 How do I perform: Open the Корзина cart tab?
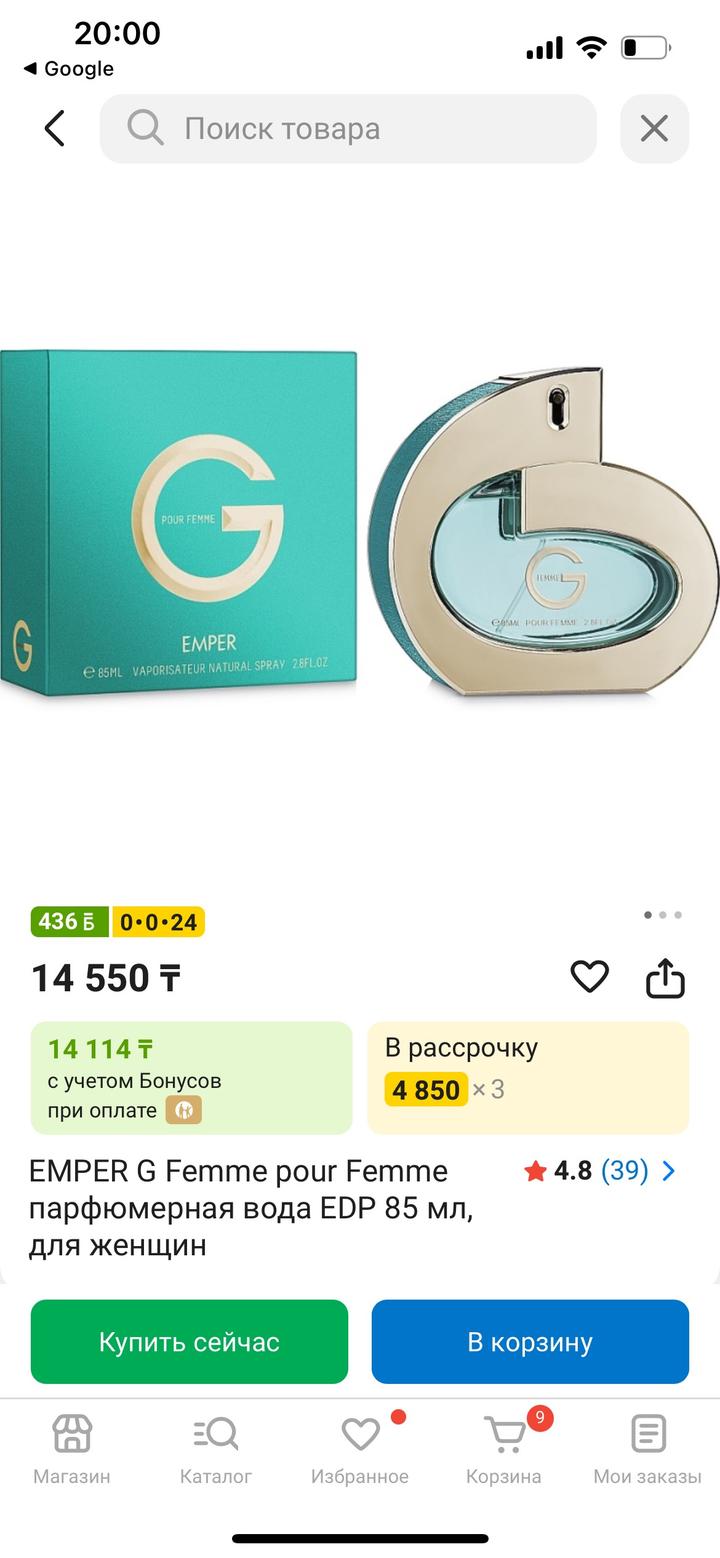pyautogui.click(x=504, y=1448)
